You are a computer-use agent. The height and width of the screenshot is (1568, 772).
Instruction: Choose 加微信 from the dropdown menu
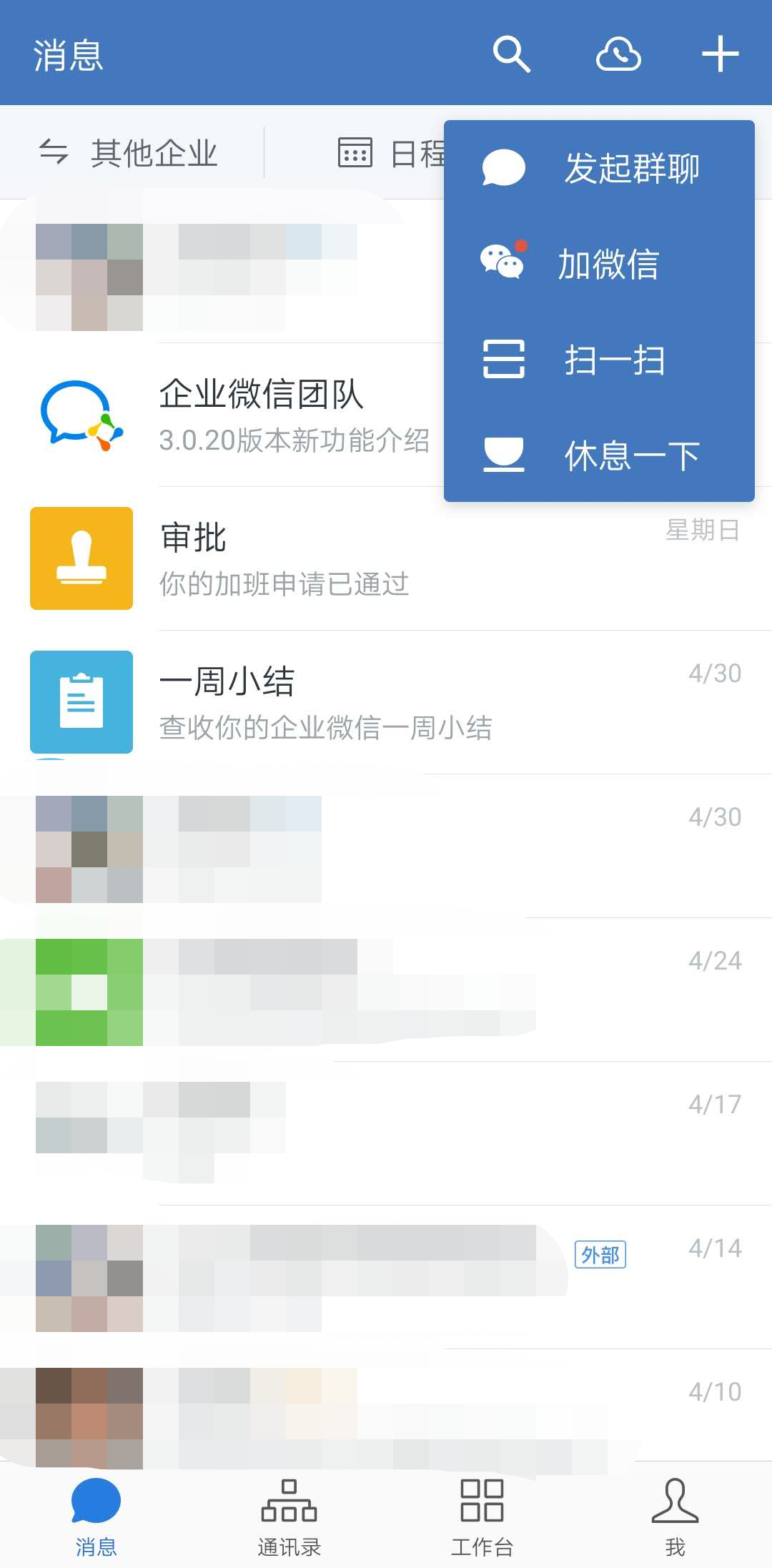coord(599,264)
